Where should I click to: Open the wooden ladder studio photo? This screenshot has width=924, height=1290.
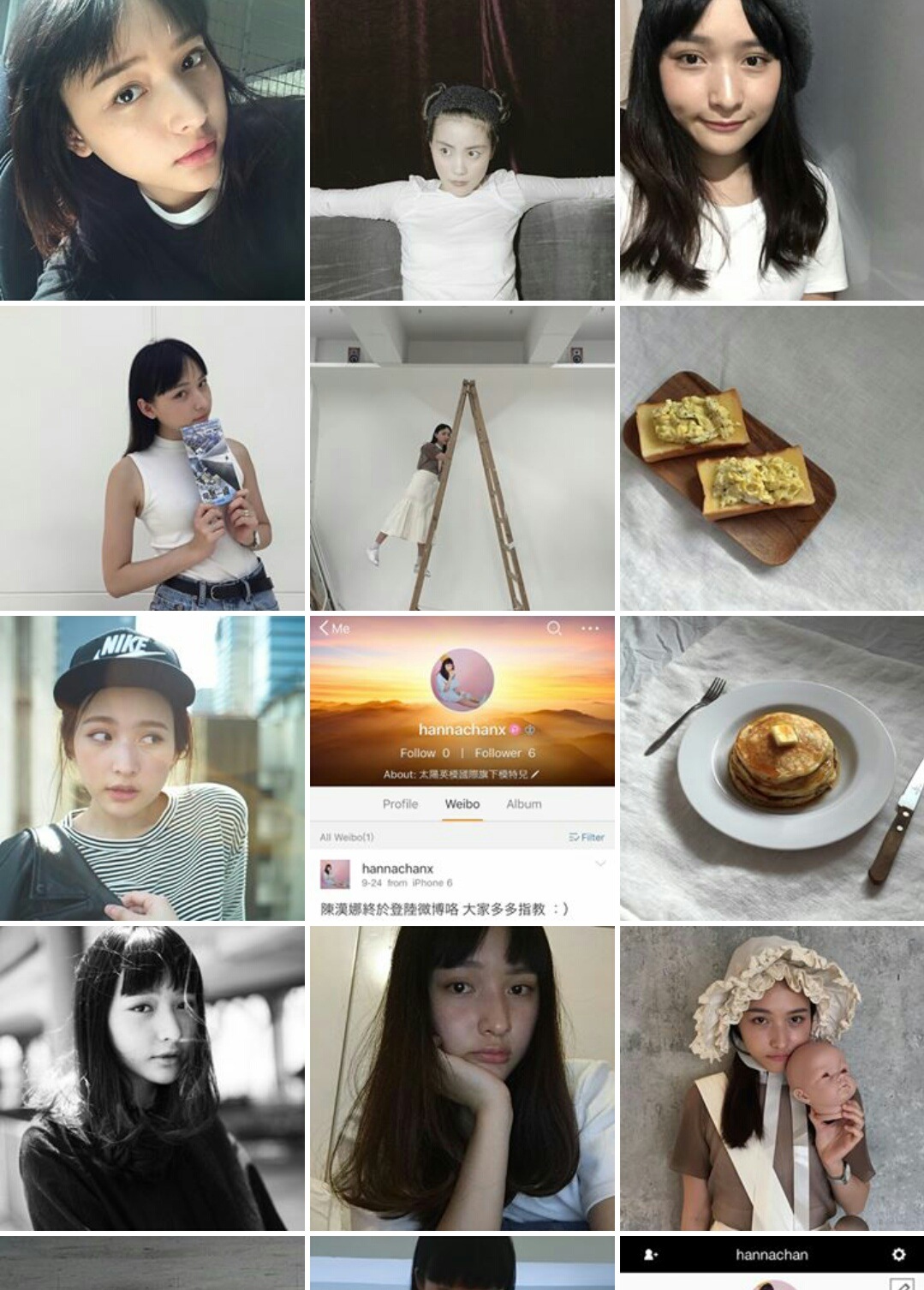[x=462, y=458]
